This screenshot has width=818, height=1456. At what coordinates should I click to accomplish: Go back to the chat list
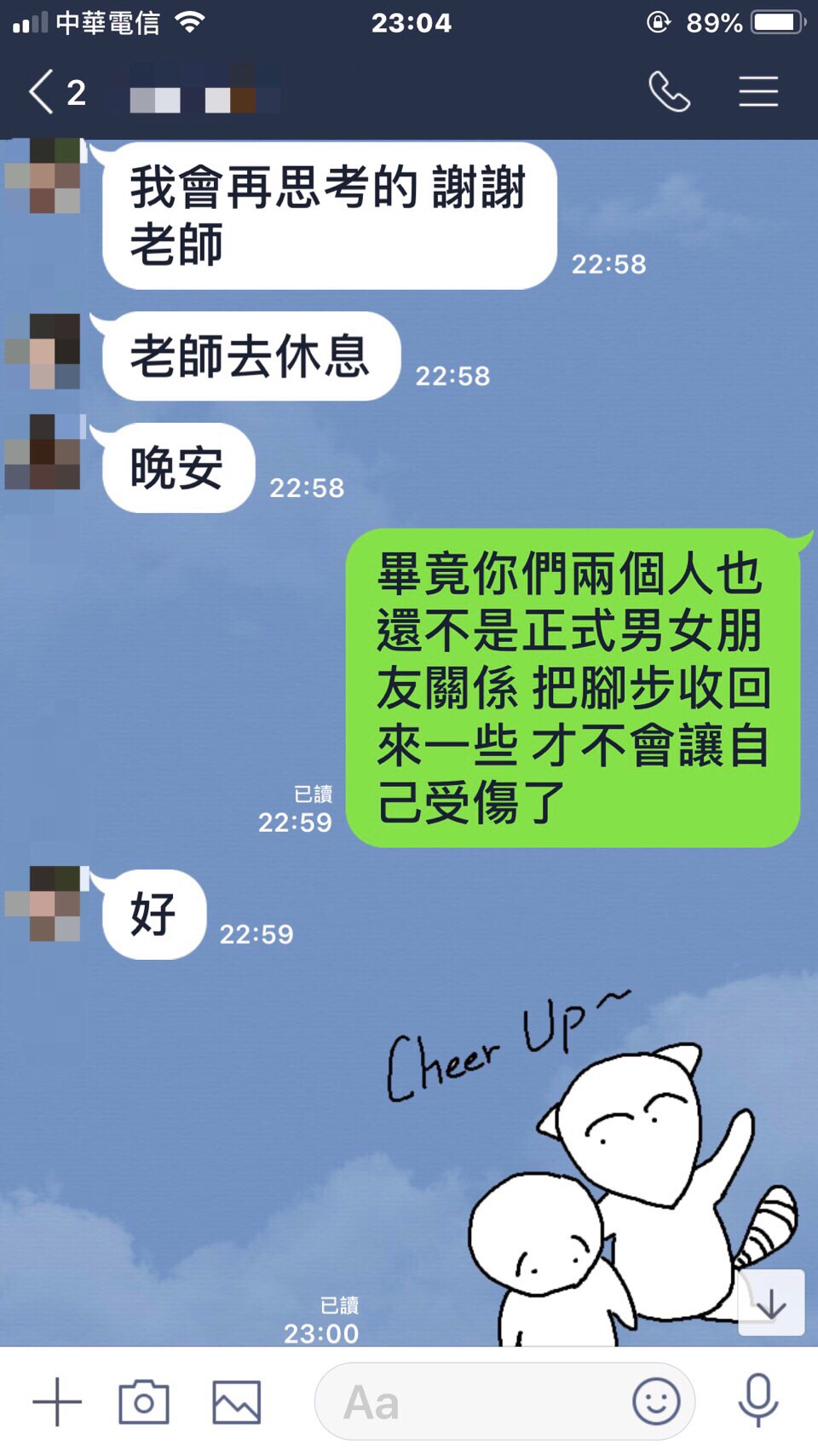click(x=43, y=92)
